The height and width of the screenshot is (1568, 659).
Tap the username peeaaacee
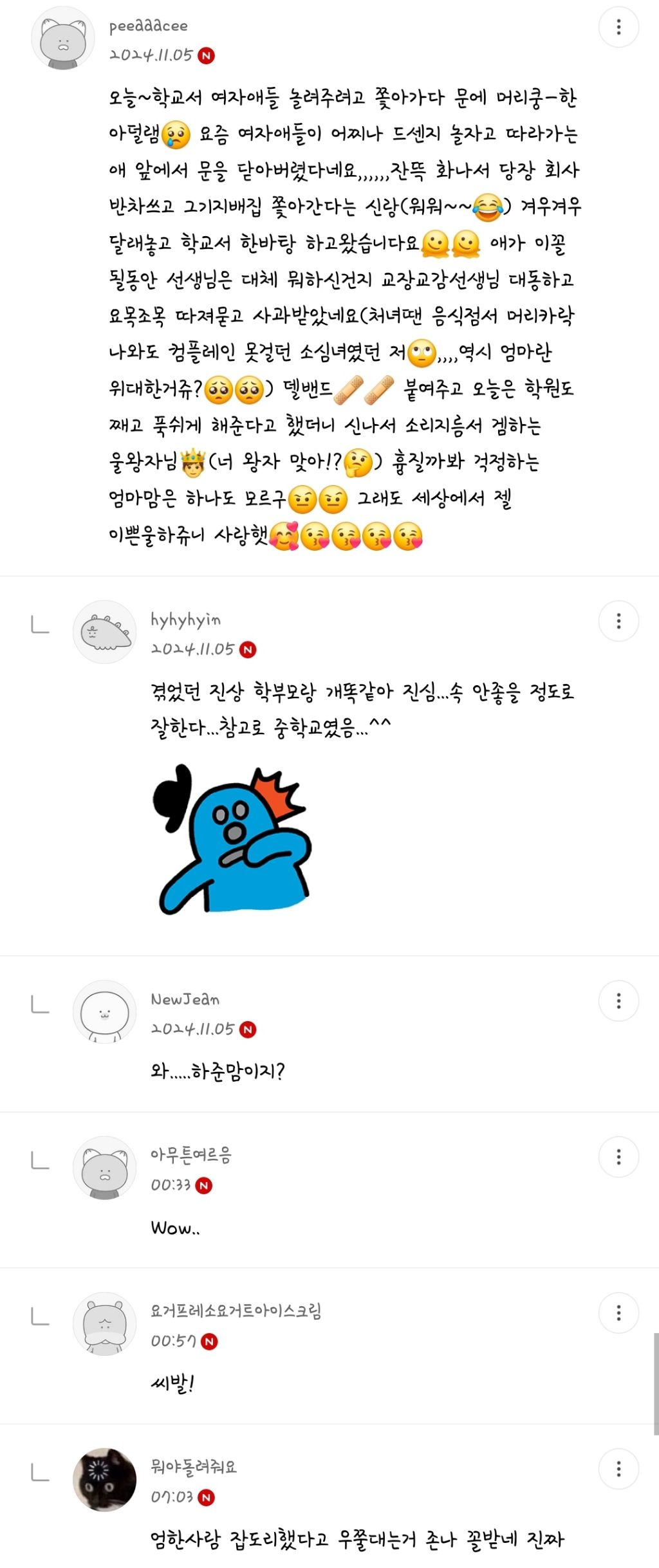pyautogui.click(x=148, y=26)
